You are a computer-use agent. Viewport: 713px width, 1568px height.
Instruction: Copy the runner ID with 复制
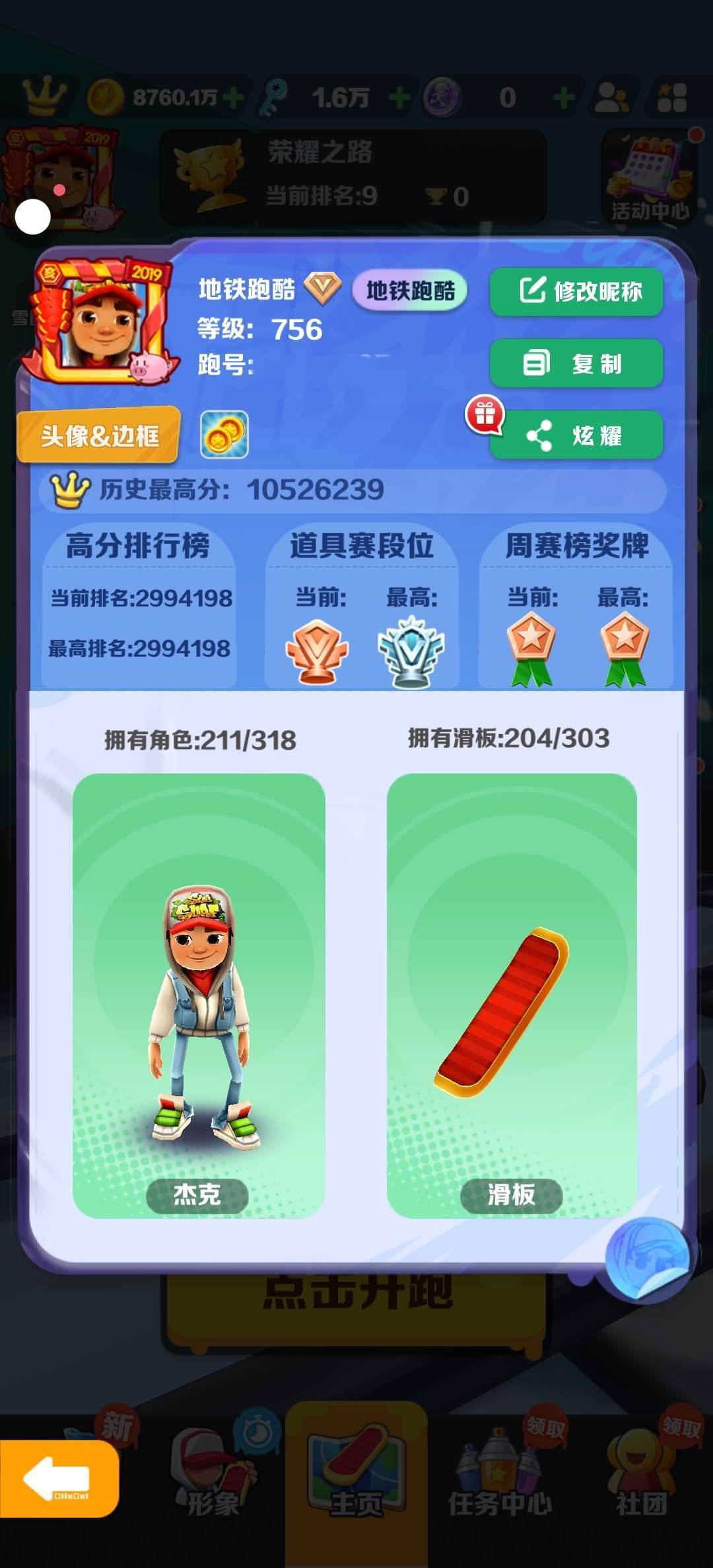pos(576,363)
